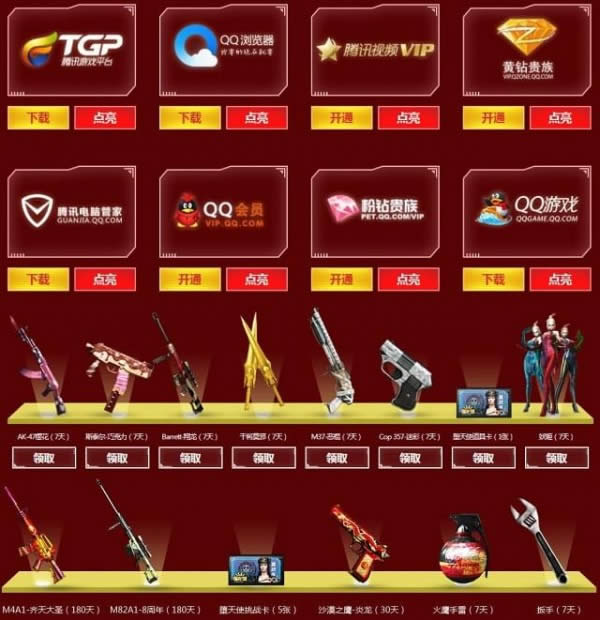
Task: Tap 点亮 under 粉钻贵族
Action: click(409, 280)
